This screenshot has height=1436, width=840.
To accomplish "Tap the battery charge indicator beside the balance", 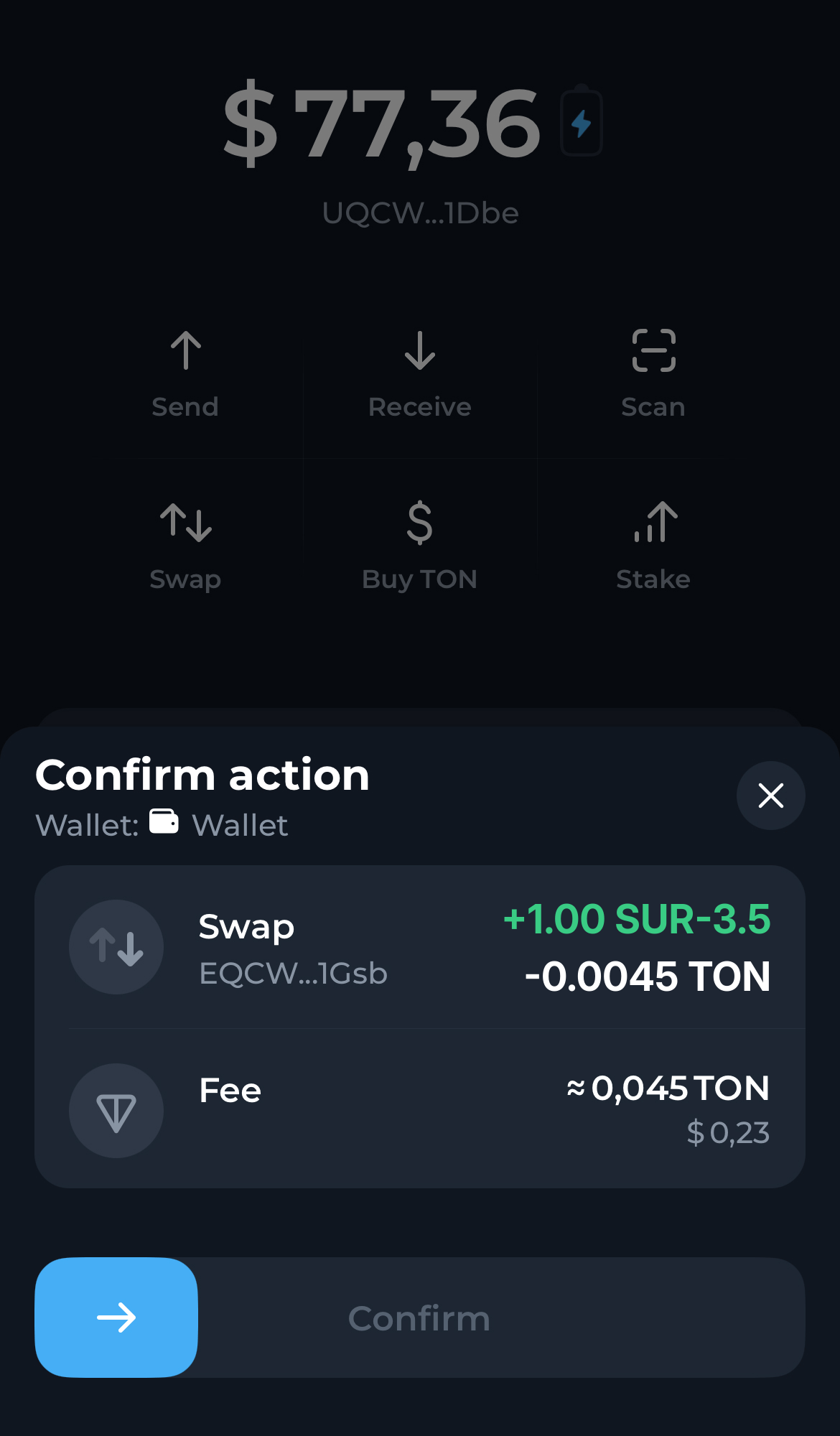I will 579,123.
